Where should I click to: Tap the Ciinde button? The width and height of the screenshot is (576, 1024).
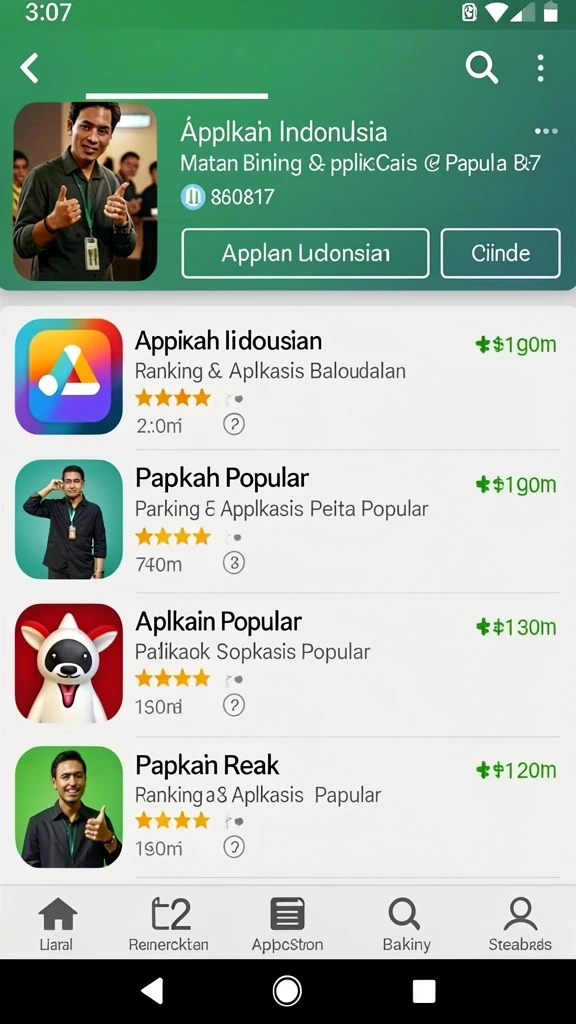501,253
